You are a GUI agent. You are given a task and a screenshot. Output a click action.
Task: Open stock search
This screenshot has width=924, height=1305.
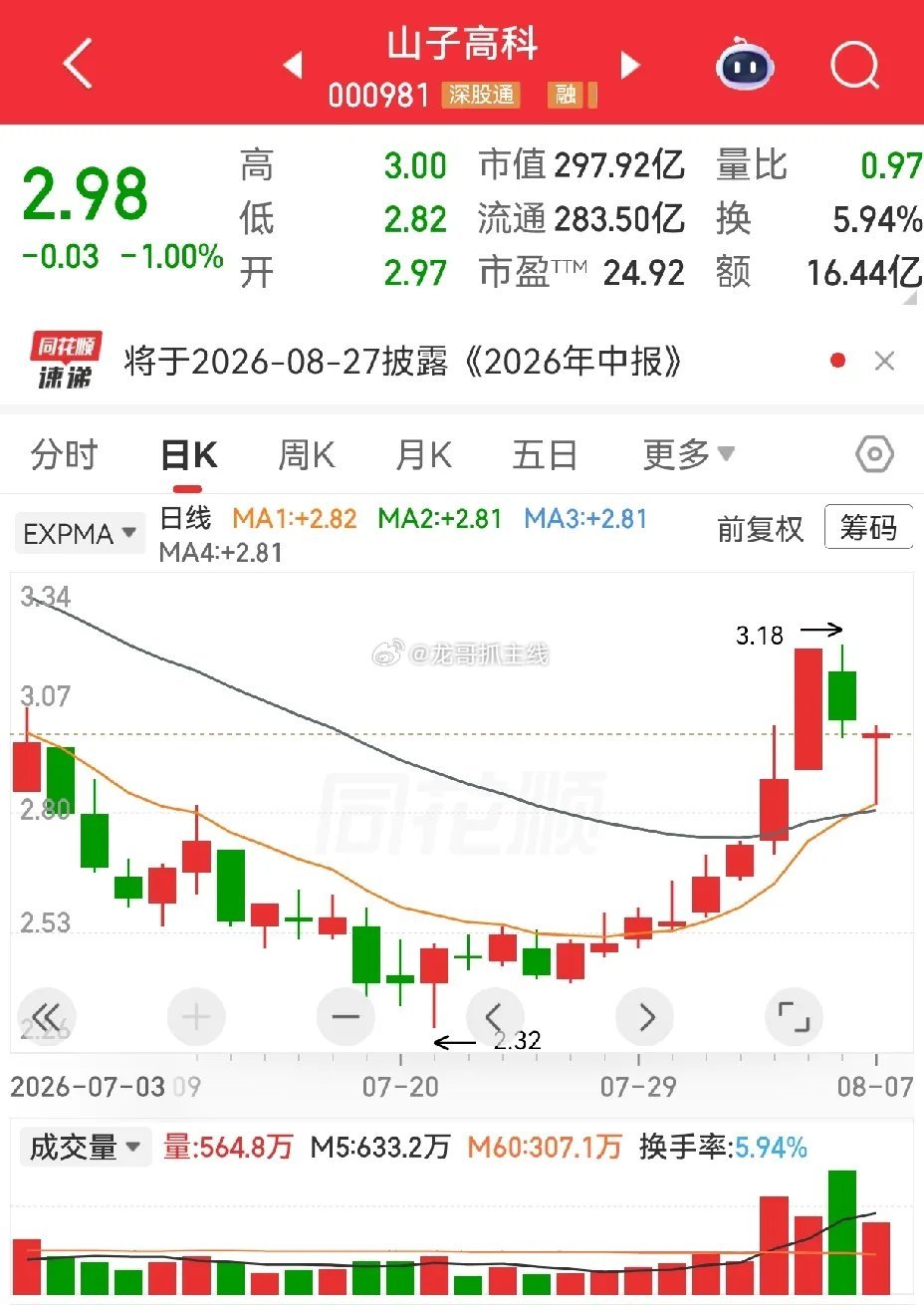pyautogui.click(x=854, y=66)
